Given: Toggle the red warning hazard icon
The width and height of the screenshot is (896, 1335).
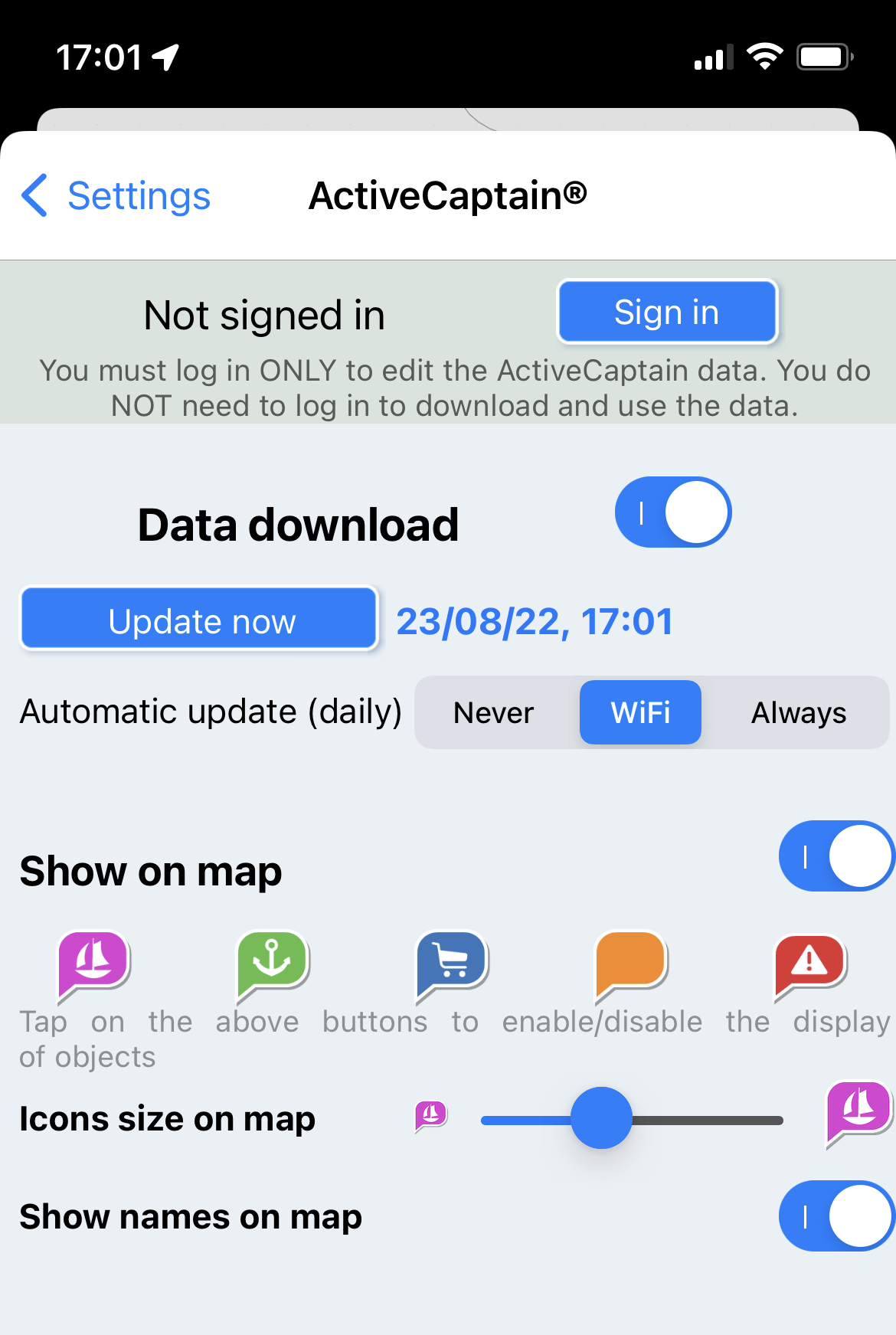Looking at the screenshot, I should click(809, 962).
